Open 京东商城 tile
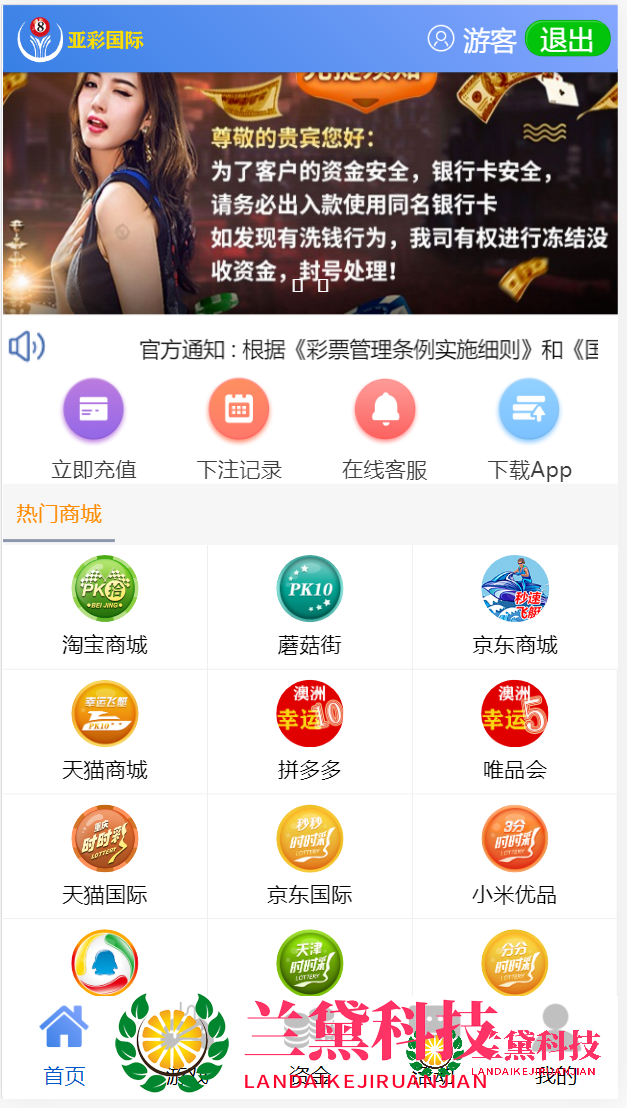 [x=515, y=607]
